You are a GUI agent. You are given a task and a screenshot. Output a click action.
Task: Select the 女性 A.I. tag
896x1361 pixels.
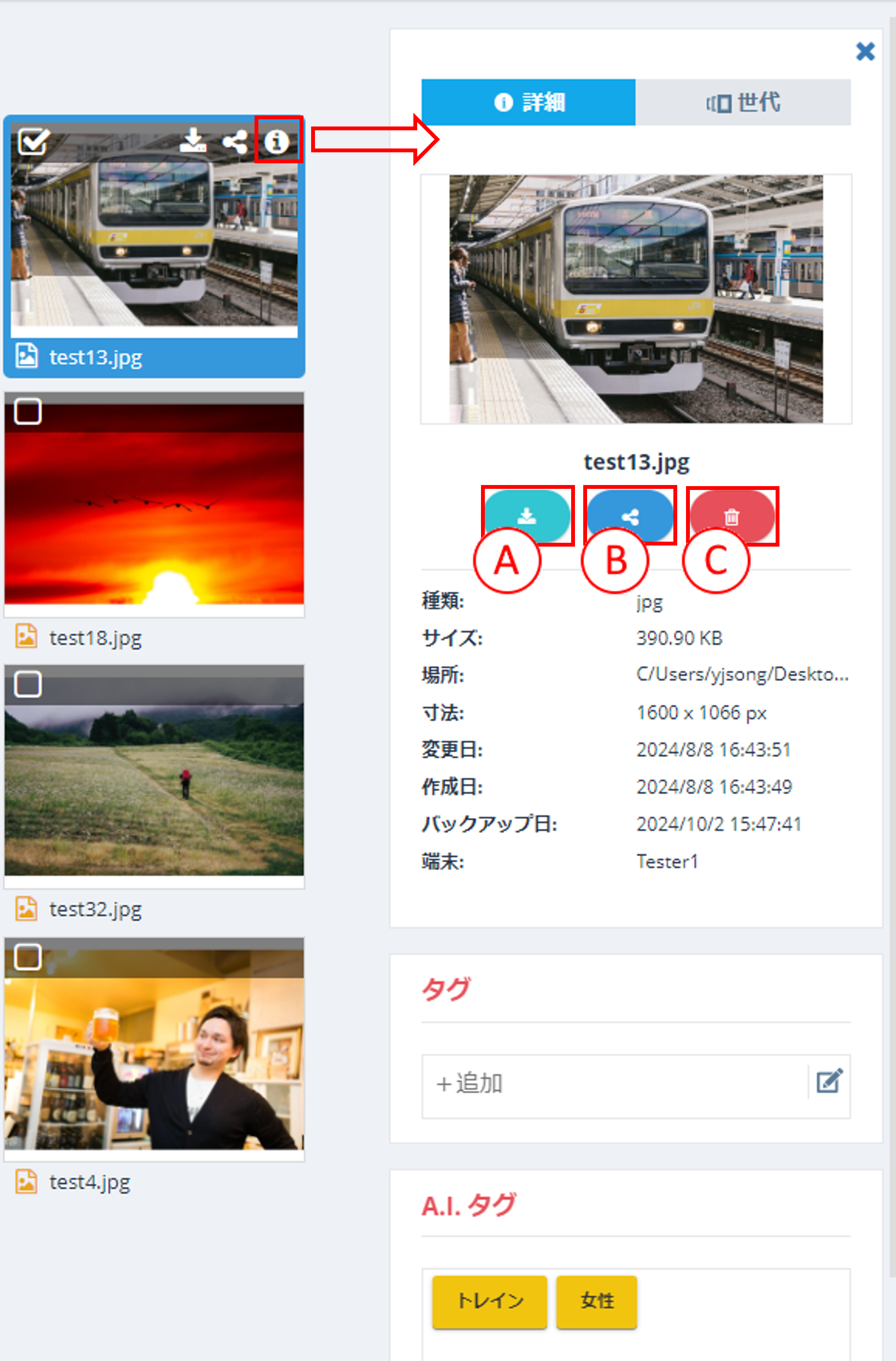pyautogui.click(x=596, y=1301)
